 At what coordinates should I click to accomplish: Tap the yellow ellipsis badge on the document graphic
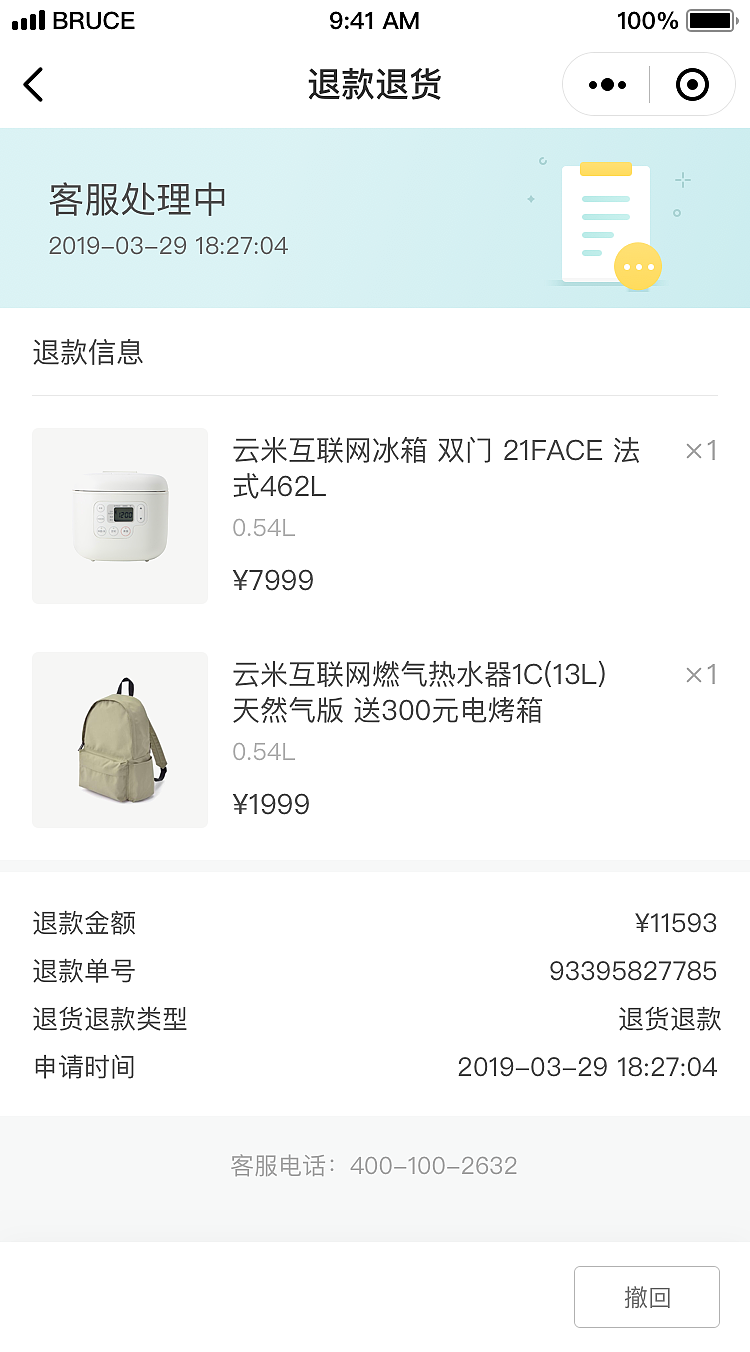[x=637, y=266]
